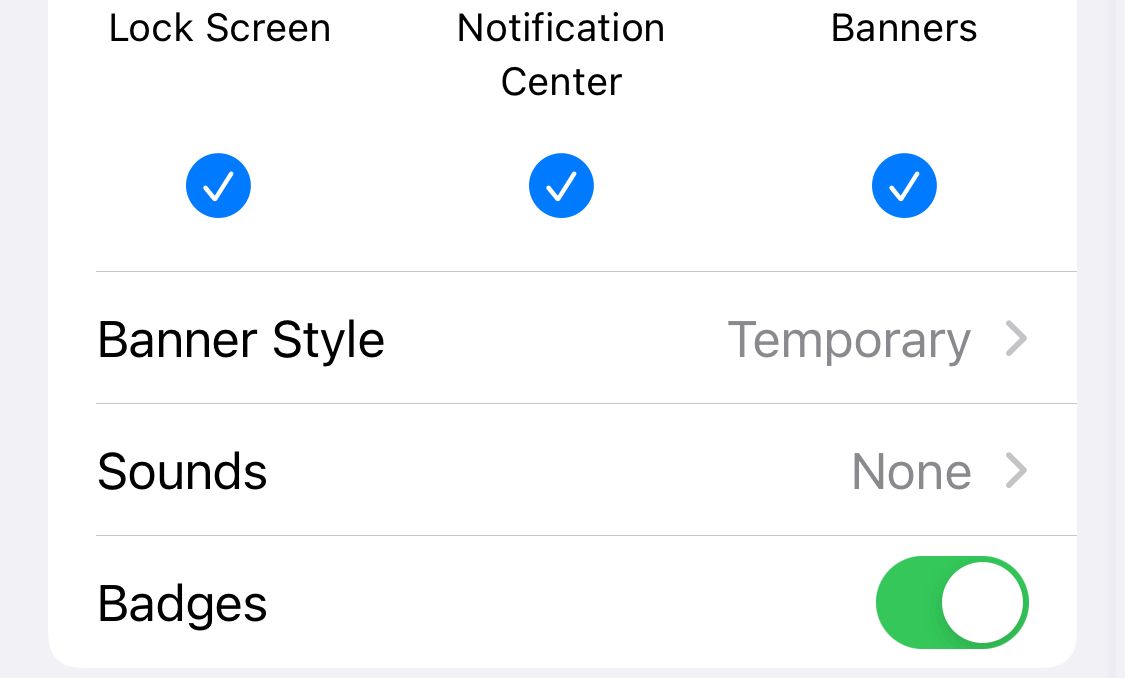1125x678 pixels.
Task: Uncheck Lock Screen alerts
Action: tap(218, 186)
